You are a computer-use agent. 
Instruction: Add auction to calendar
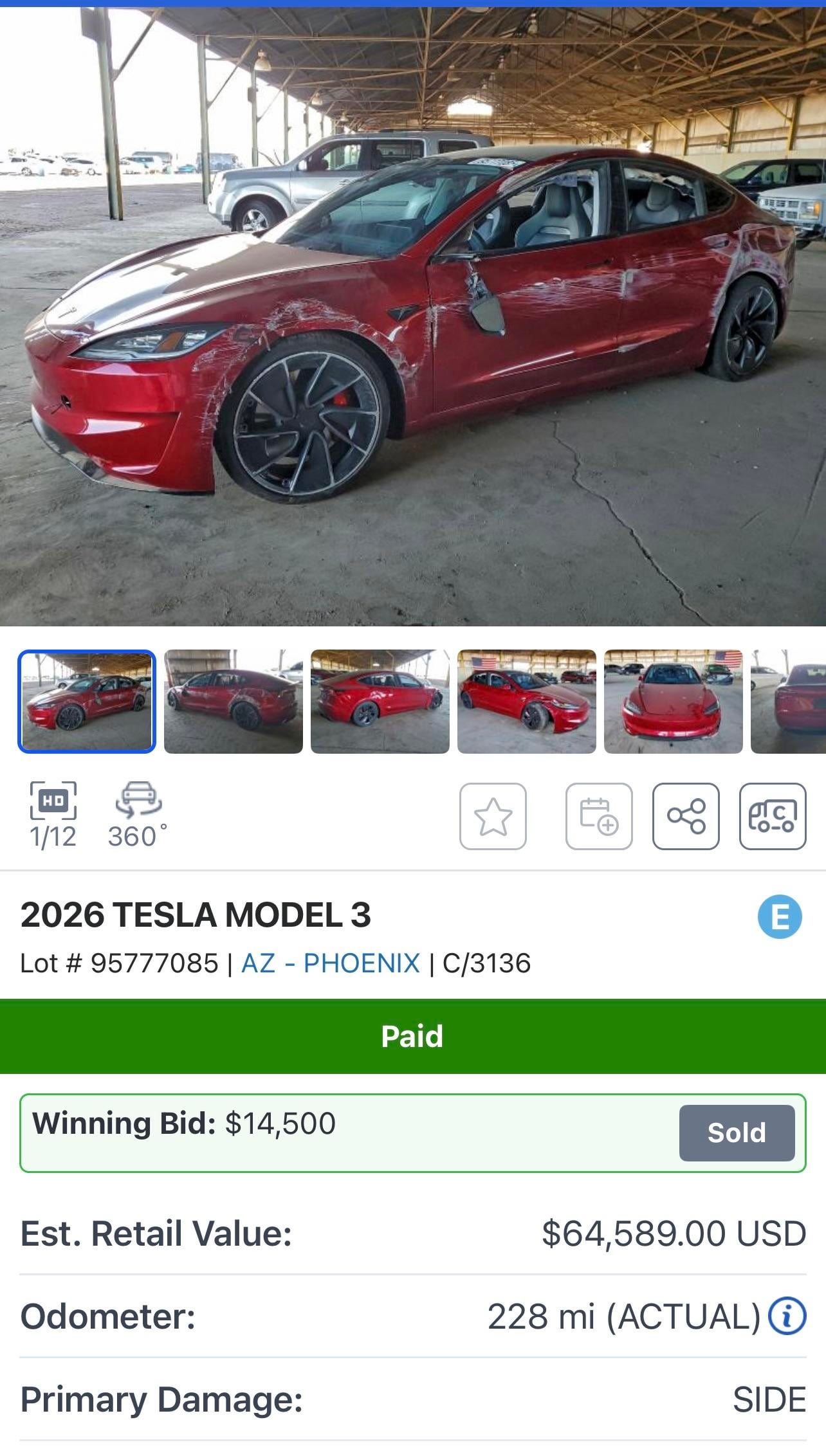coord(598,816)
